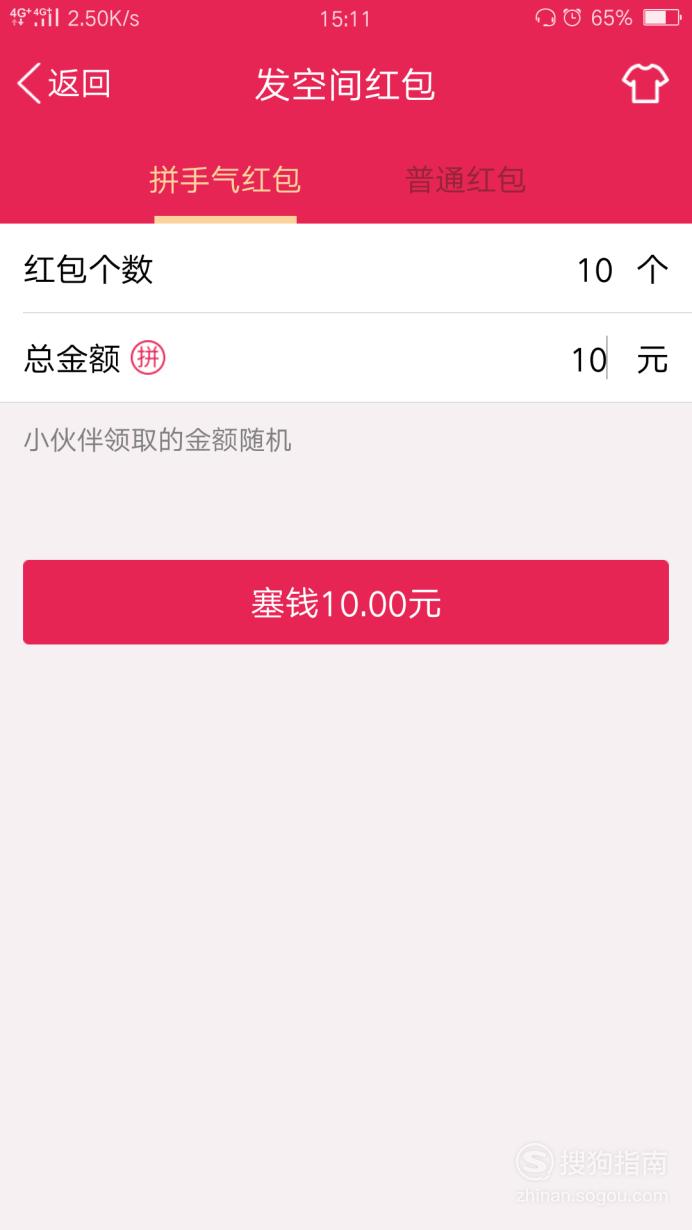692x1230 pixels.
Task: Switch to the 普通红包 tab
Action: (465, 180)
